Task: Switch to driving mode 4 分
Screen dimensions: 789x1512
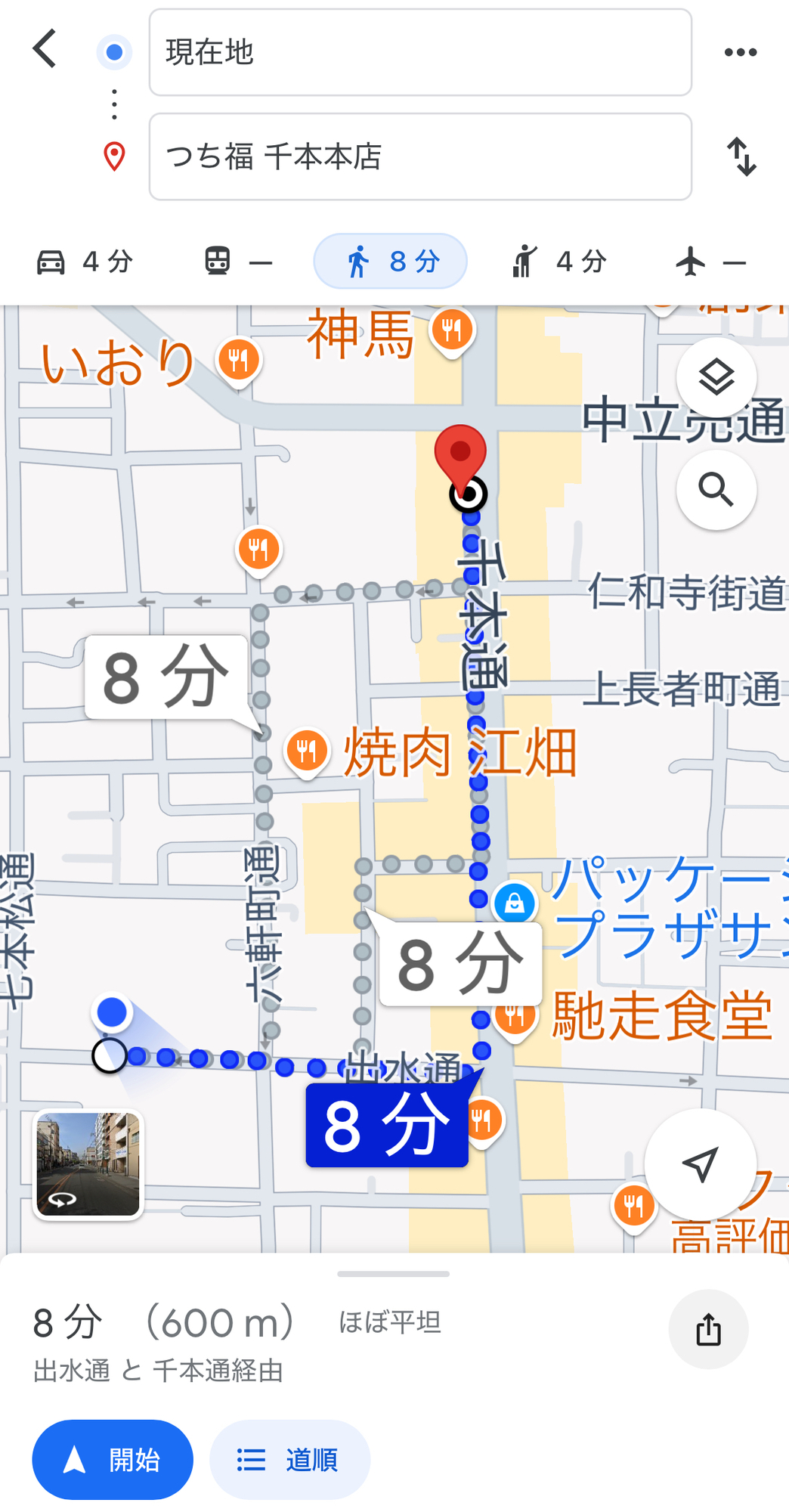Action: tap(85, 262)
